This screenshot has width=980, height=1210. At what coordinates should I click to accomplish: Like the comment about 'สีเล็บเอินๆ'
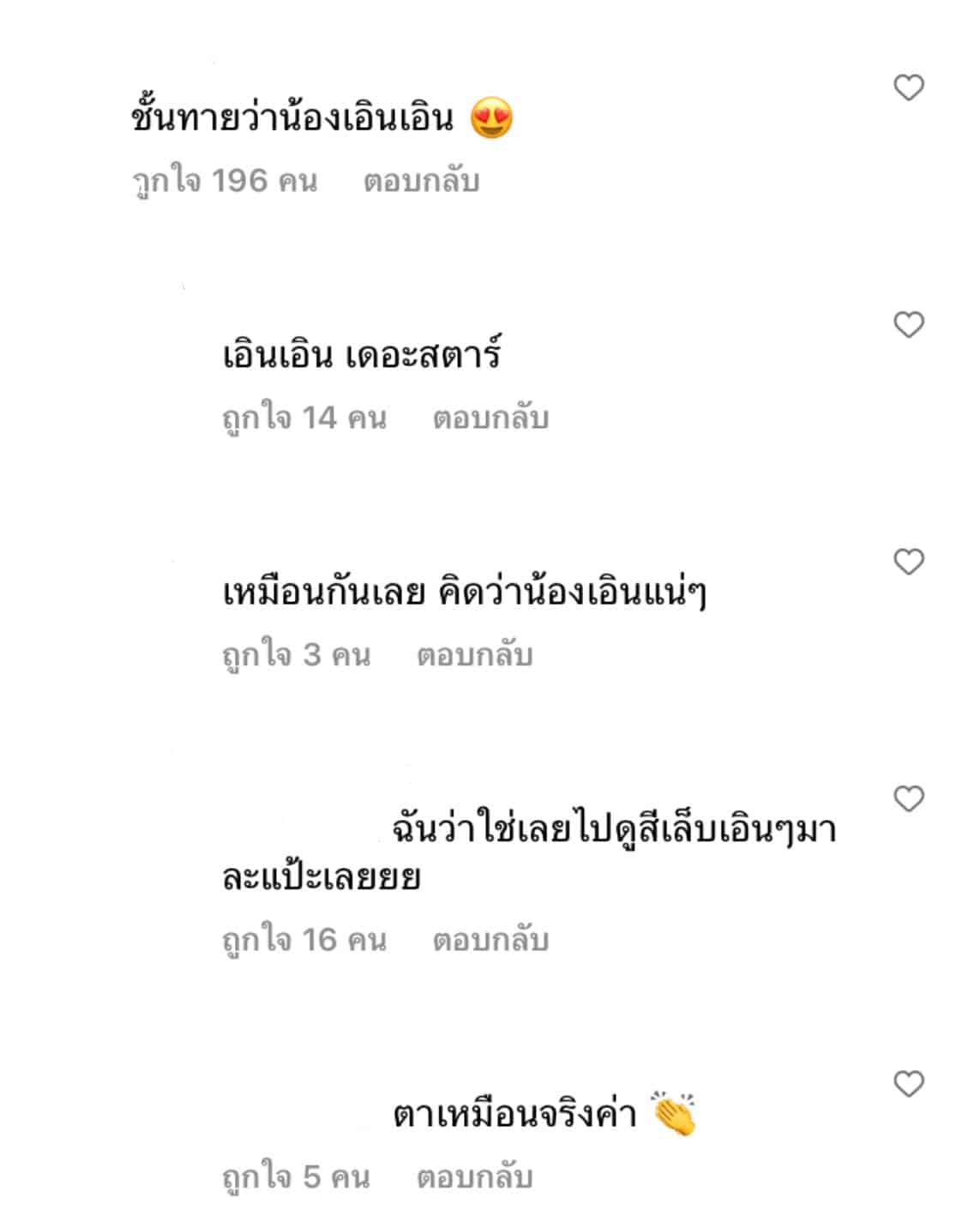(908, 799)
